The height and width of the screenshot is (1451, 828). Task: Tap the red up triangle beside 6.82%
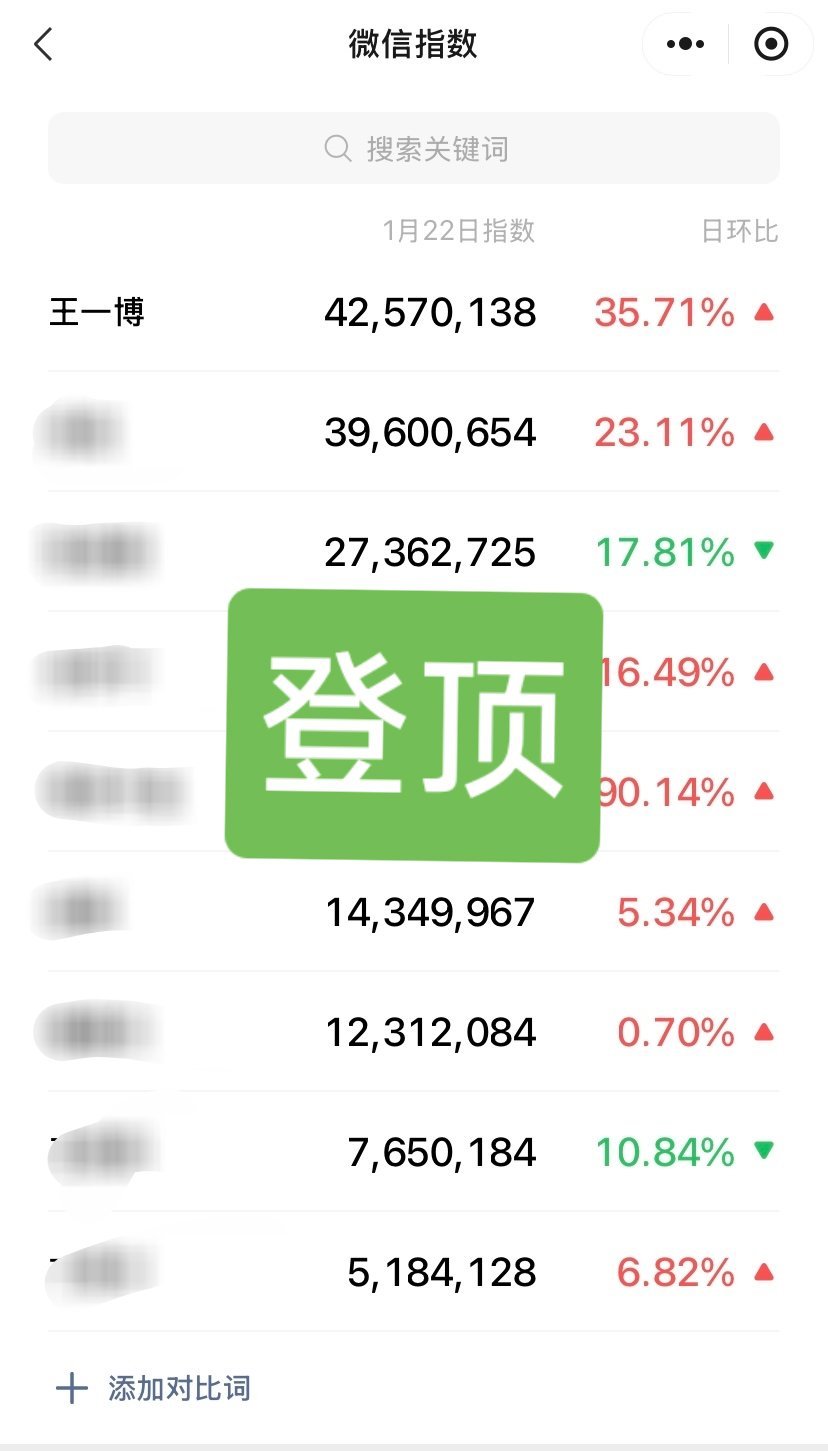[764, 1273]
